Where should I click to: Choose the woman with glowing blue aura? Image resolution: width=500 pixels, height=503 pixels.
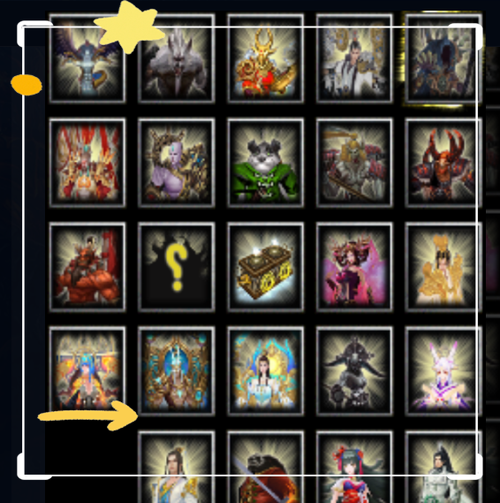click(x=266, y=371)
